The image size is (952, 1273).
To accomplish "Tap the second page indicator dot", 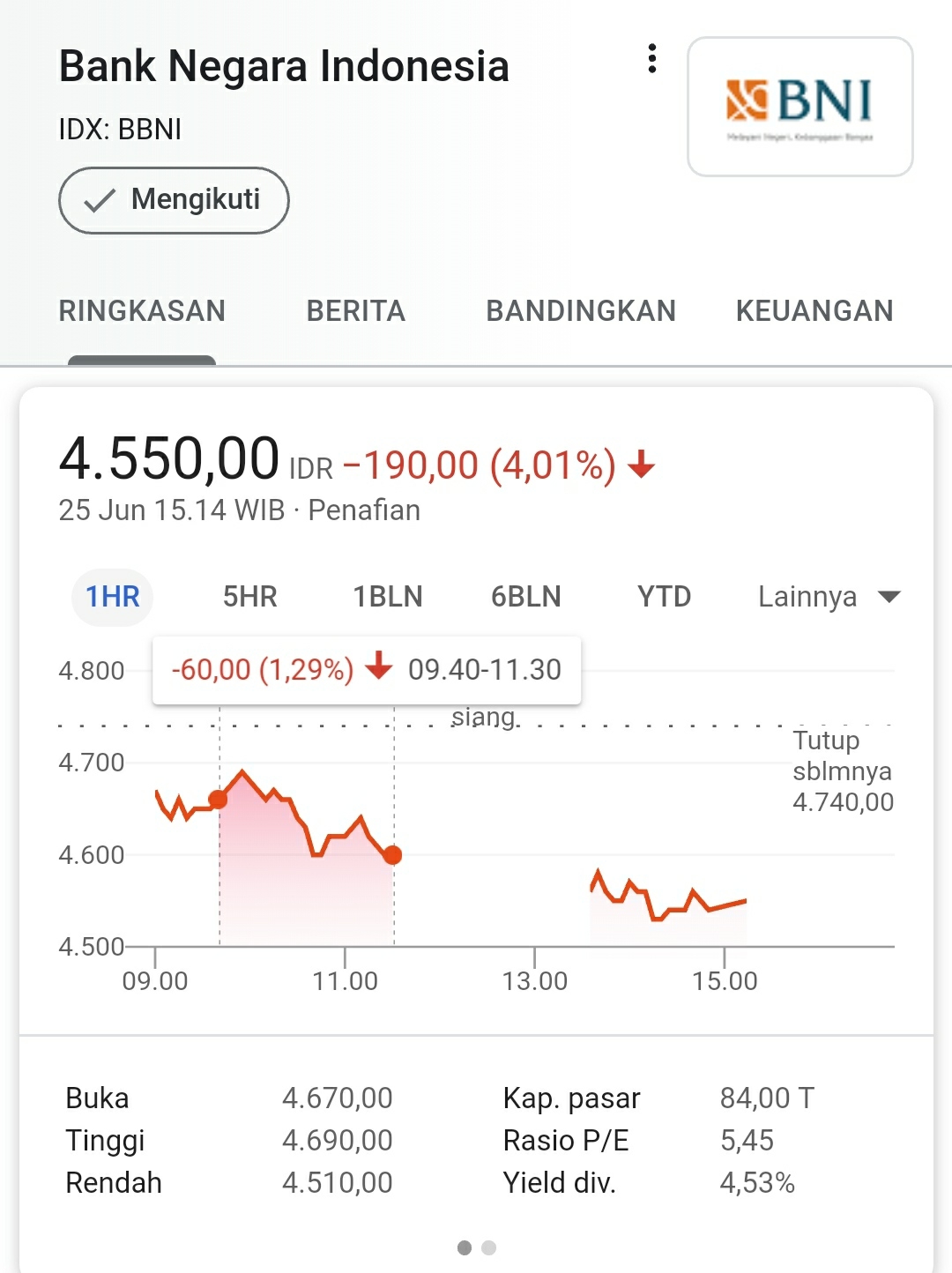I will pos(489,1247).
